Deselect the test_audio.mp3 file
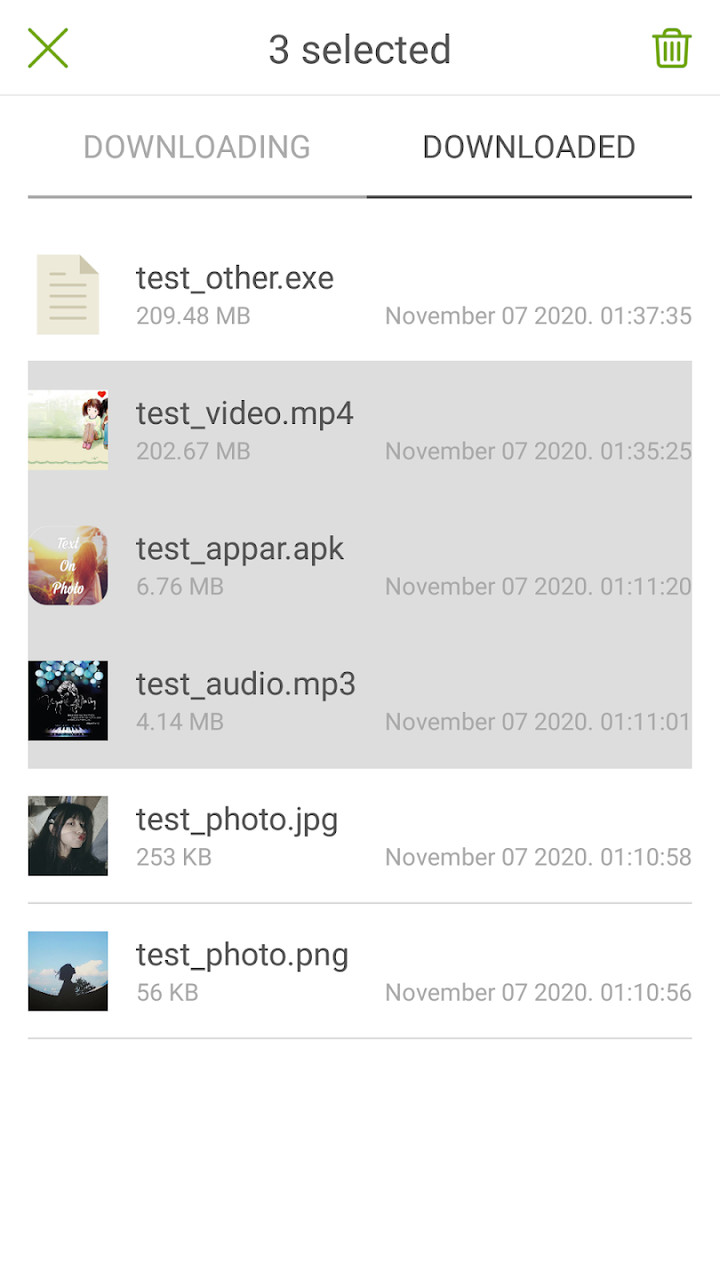This screenshot has height=1280, width=720. 360,700
